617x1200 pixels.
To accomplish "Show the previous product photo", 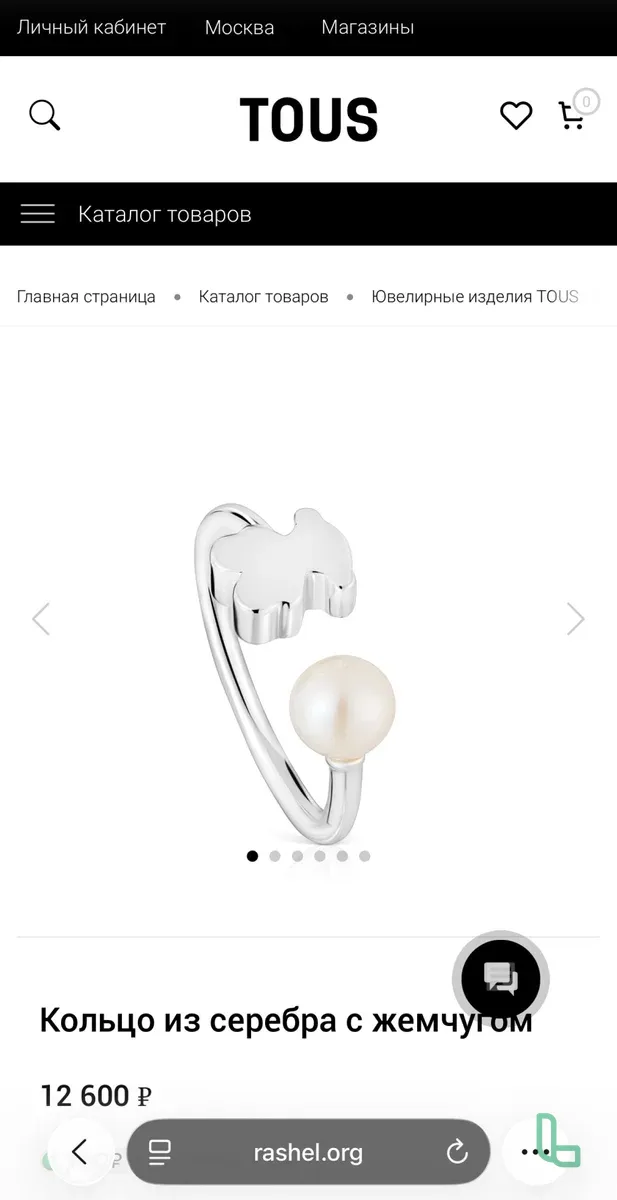I will [41, 619].
